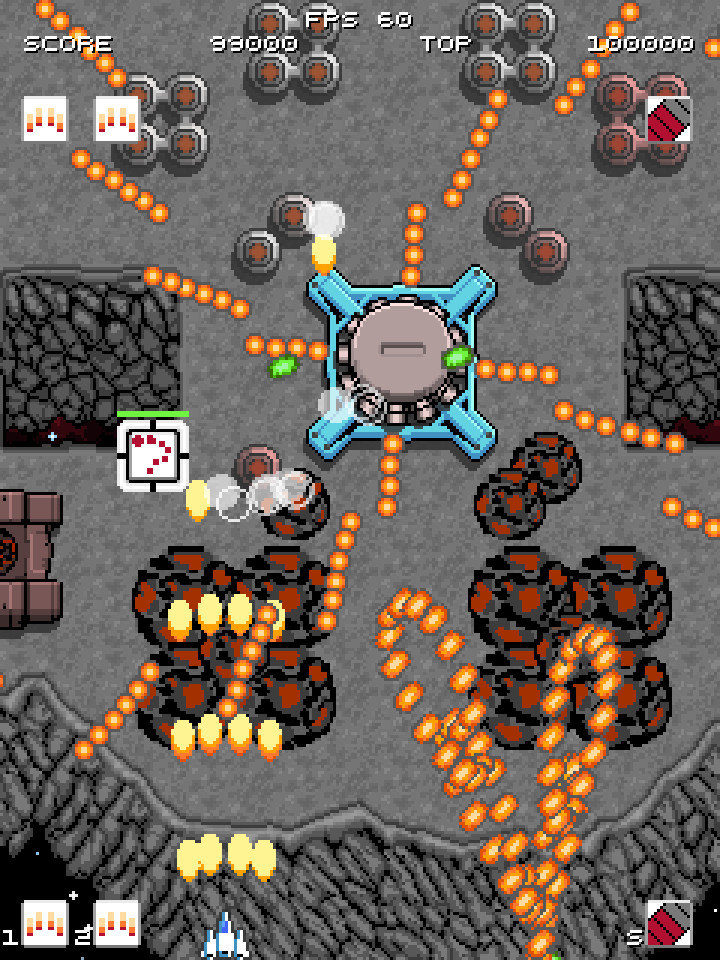Click the red bomb icon top-right corner
This screenshot has width=720, height=960.
pos(670,117)
